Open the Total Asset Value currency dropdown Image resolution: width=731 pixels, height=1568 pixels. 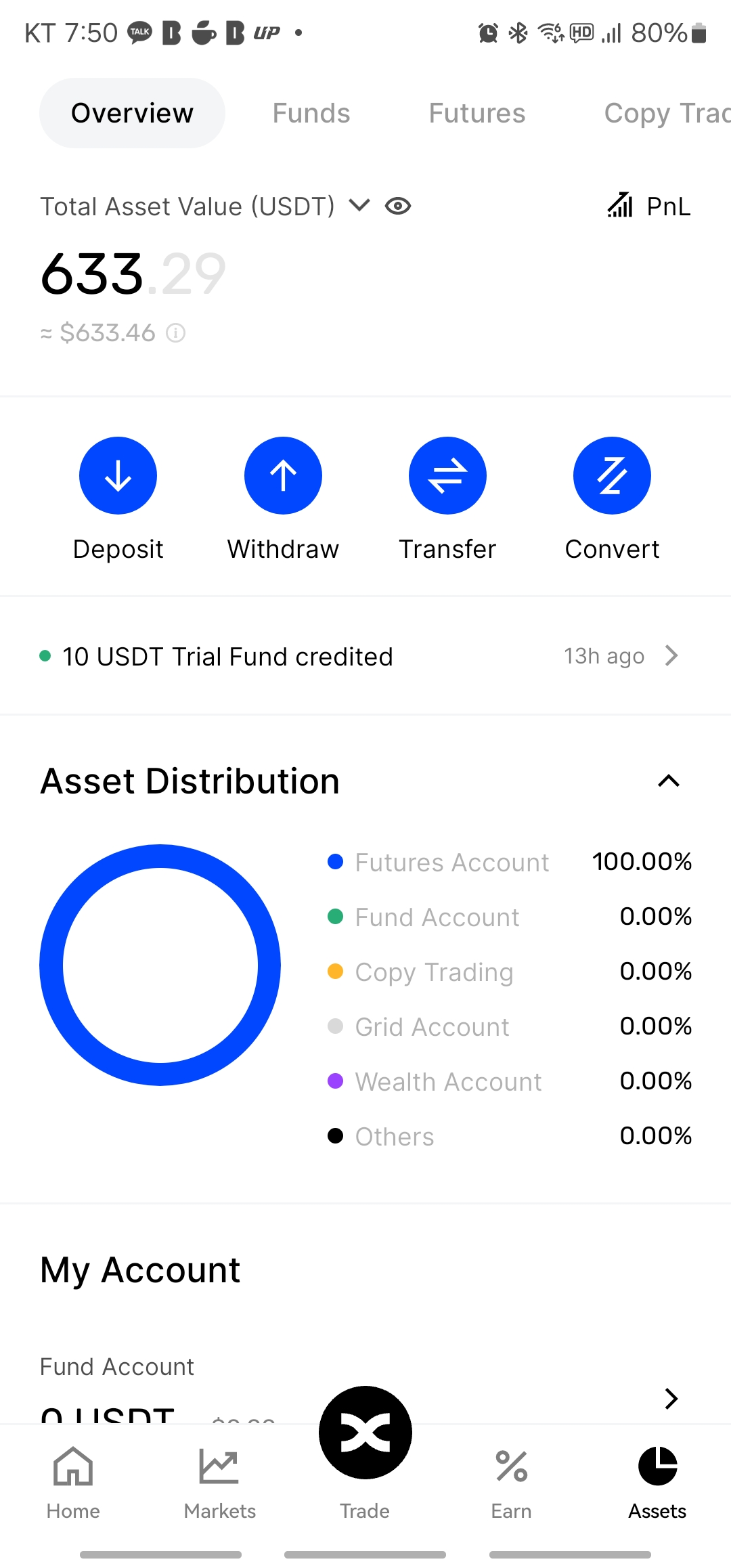pyautogui.click(x=359, y=205)
